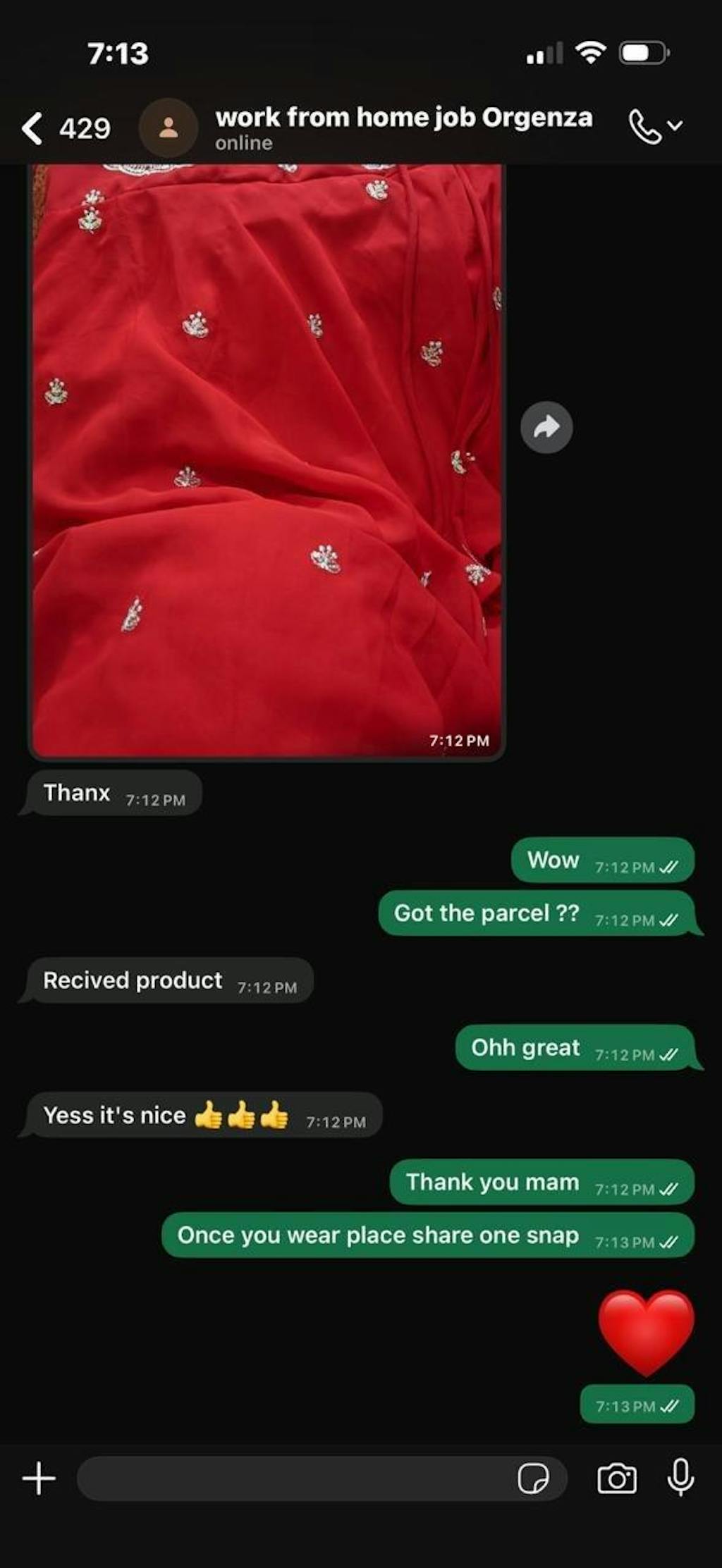The image size is (722, 1568).
Task: Open the attachment plus menu
Action: click(39, 1477)
